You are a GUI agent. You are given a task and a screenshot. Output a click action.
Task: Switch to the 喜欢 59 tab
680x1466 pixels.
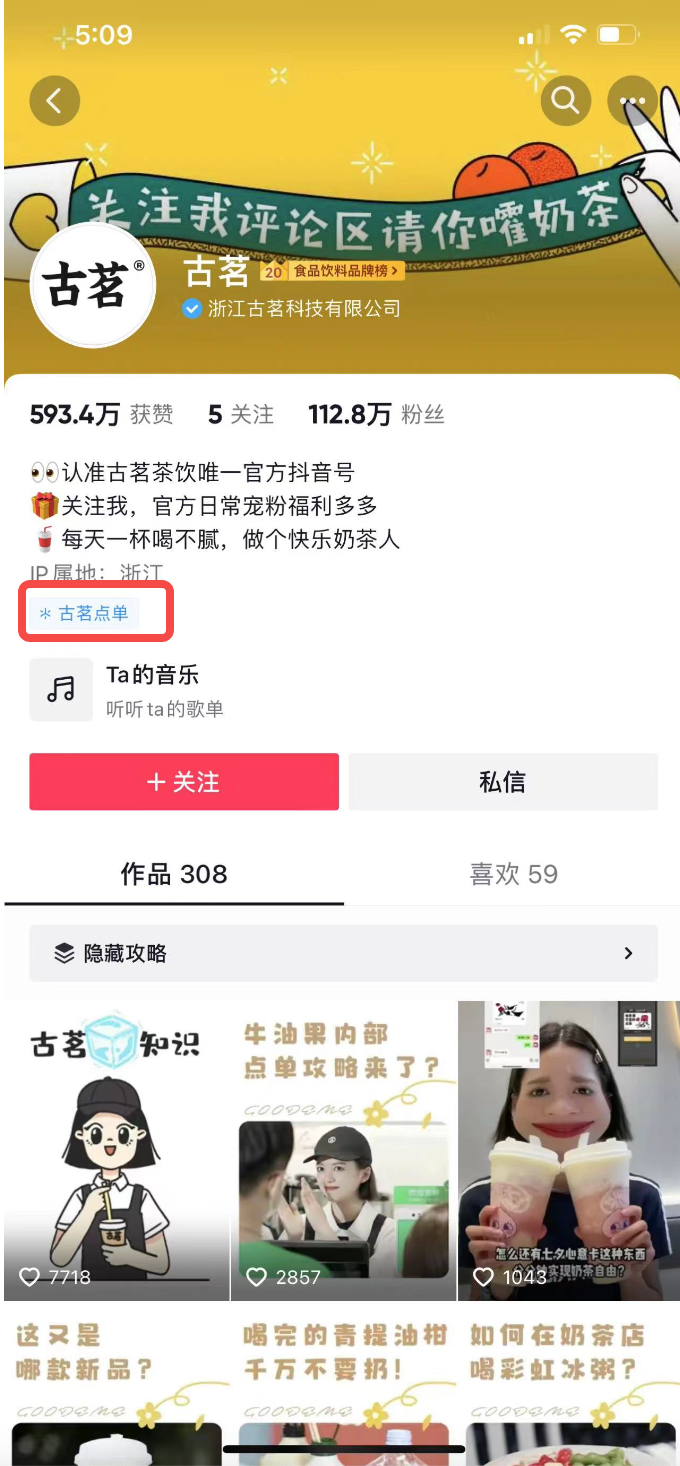[513, 875]
